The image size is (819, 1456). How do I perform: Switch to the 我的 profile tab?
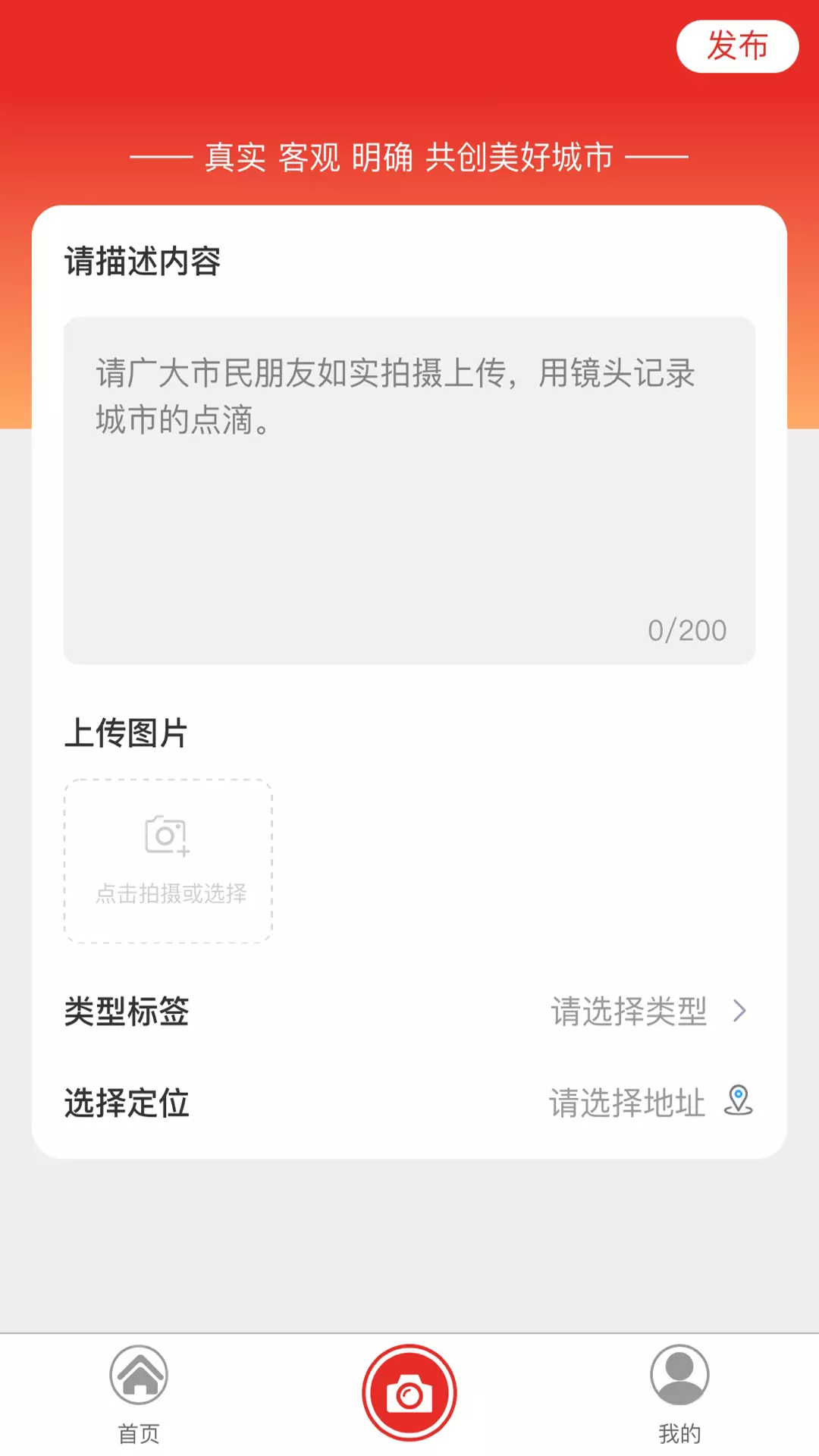pyautogui.click(x=679, y=1395)
